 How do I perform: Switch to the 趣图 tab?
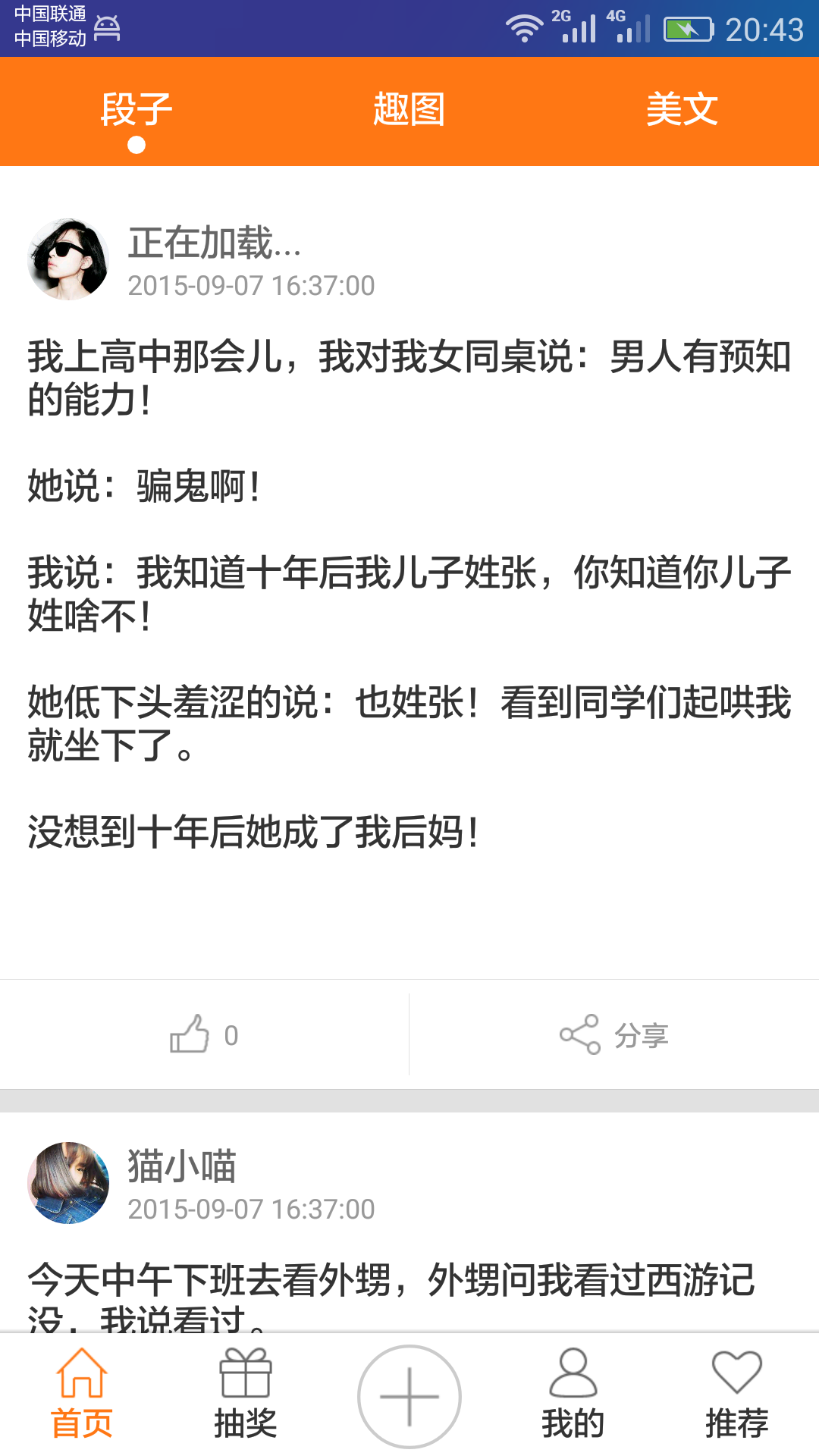[x=409, y=111]
